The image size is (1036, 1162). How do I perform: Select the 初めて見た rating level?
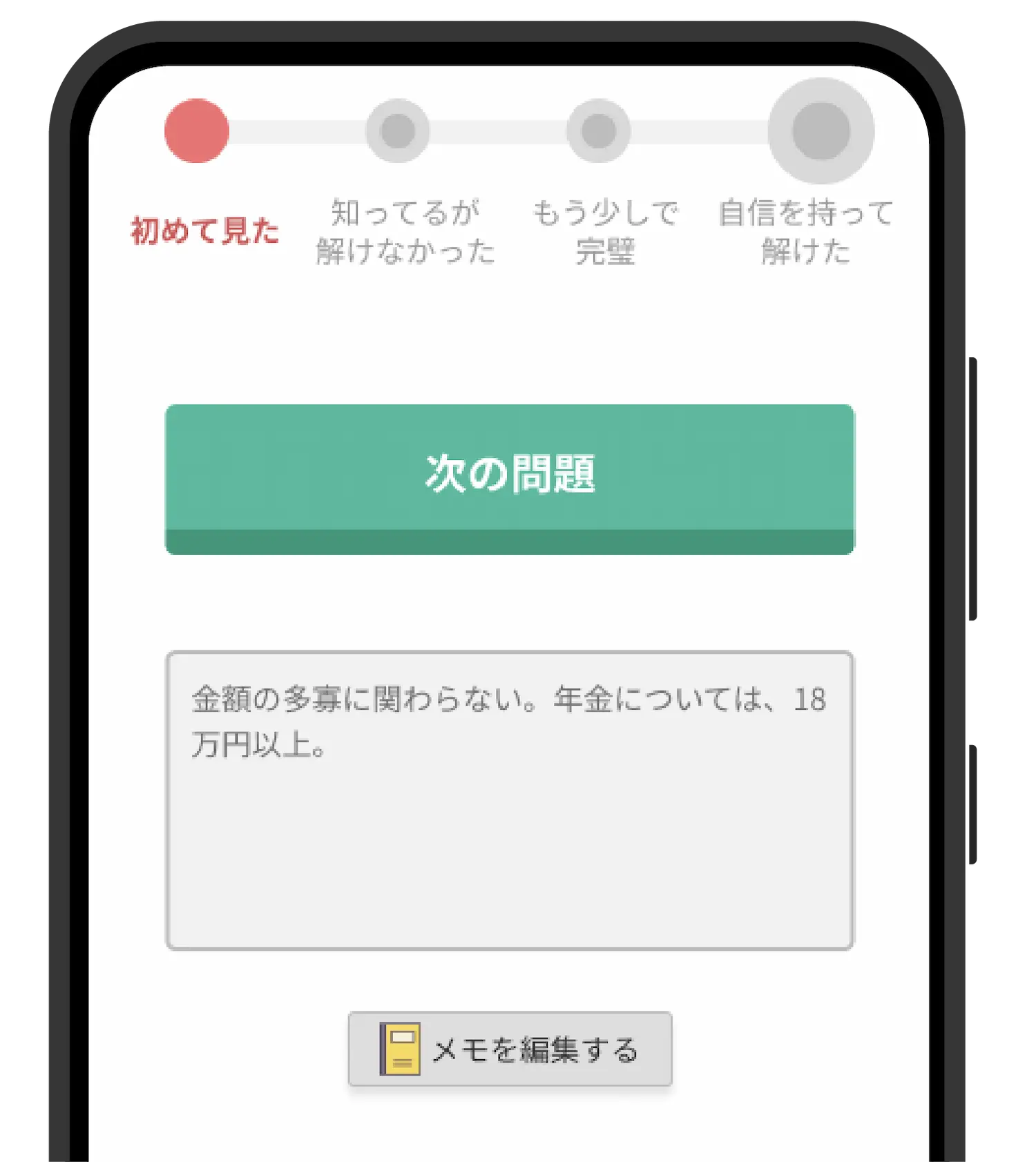[x=197, y=131]
